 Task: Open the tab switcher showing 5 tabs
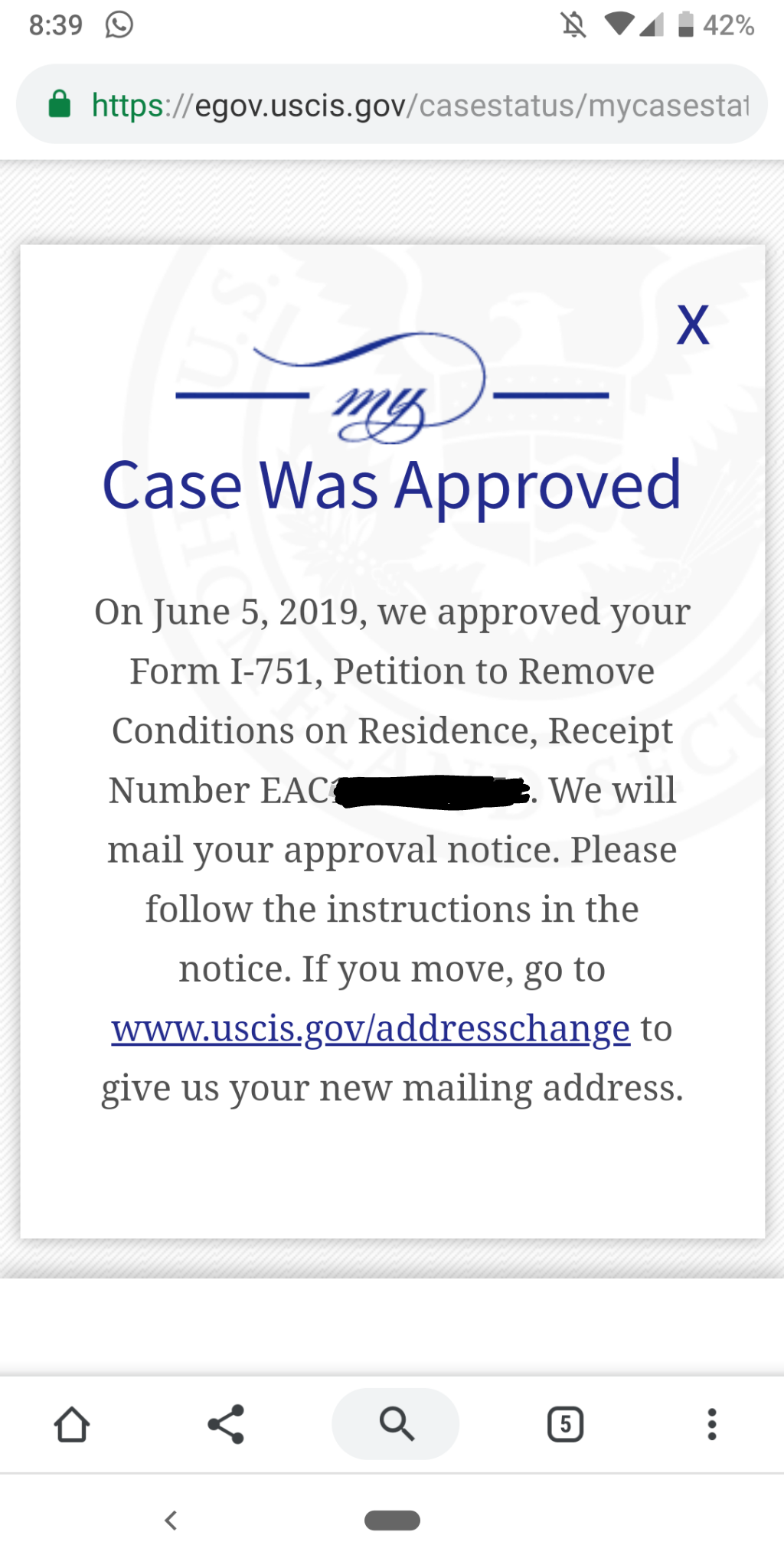click(566, 1424)
